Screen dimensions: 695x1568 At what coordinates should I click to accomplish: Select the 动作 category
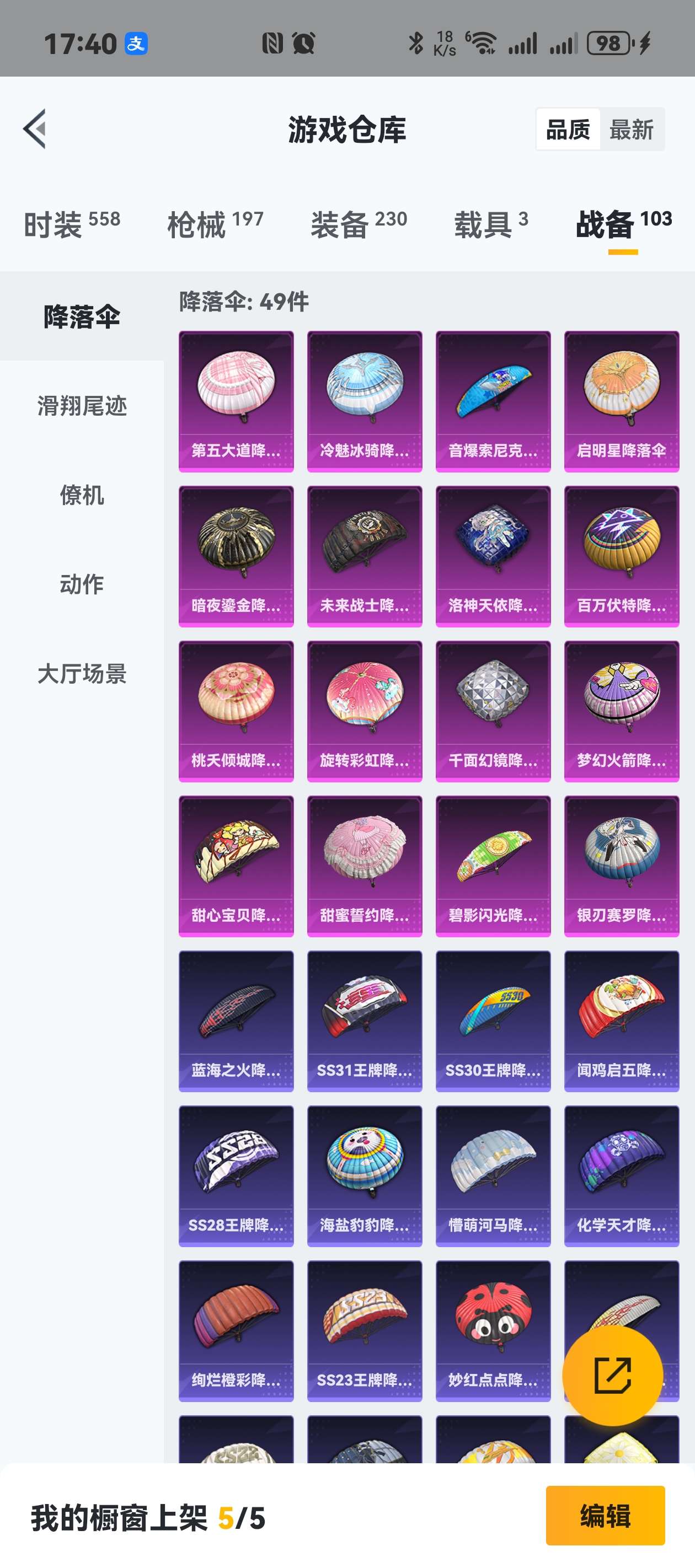(x=82, y=584)
